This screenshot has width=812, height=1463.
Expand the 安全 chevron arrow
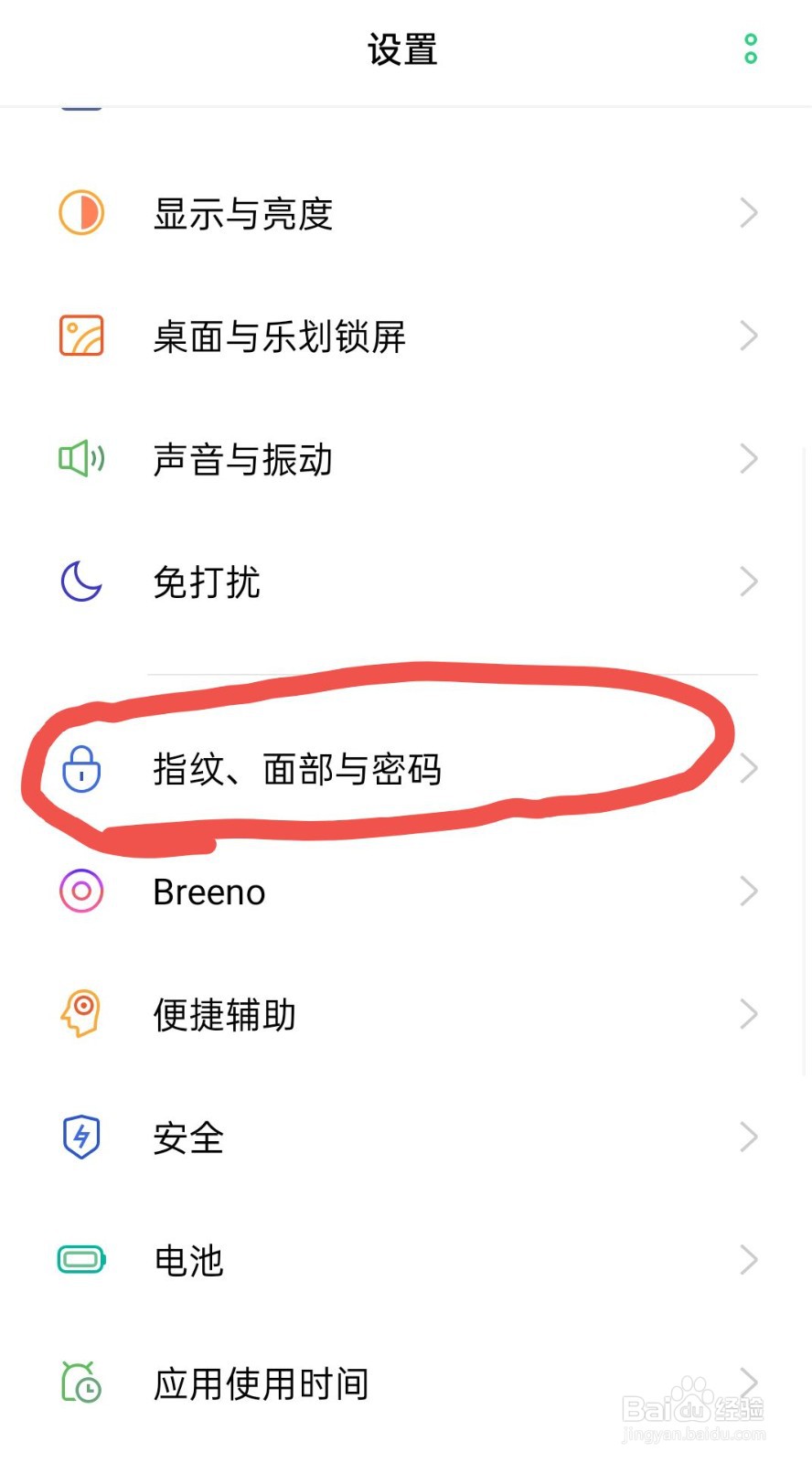click(749, 1137)
